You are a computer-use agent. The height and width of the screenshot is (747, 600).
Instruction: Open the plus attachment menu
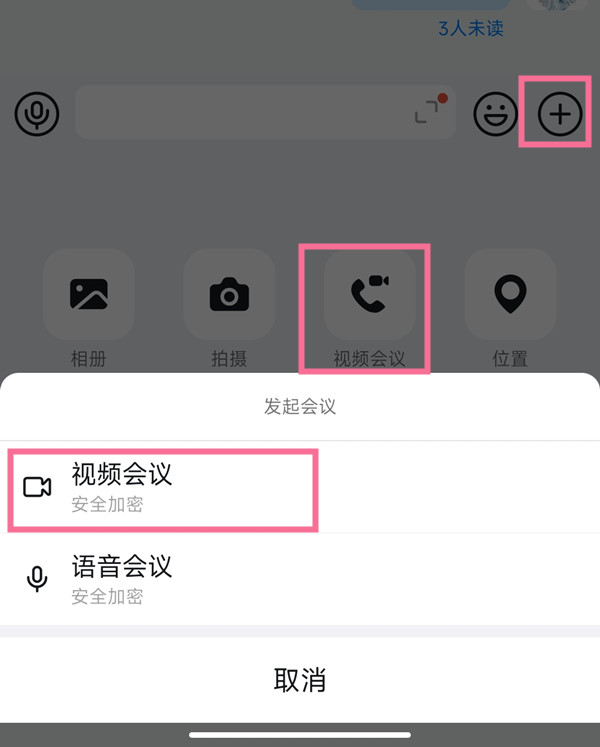(x=560, y=114)
